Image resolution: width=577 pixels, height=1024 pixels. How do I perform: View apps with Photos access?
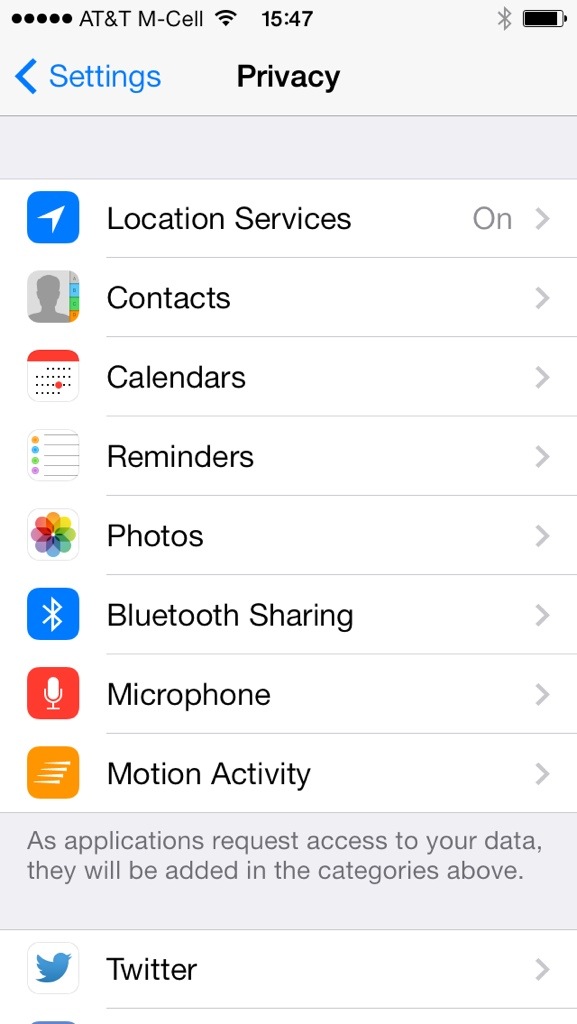(x=288, y=536)
